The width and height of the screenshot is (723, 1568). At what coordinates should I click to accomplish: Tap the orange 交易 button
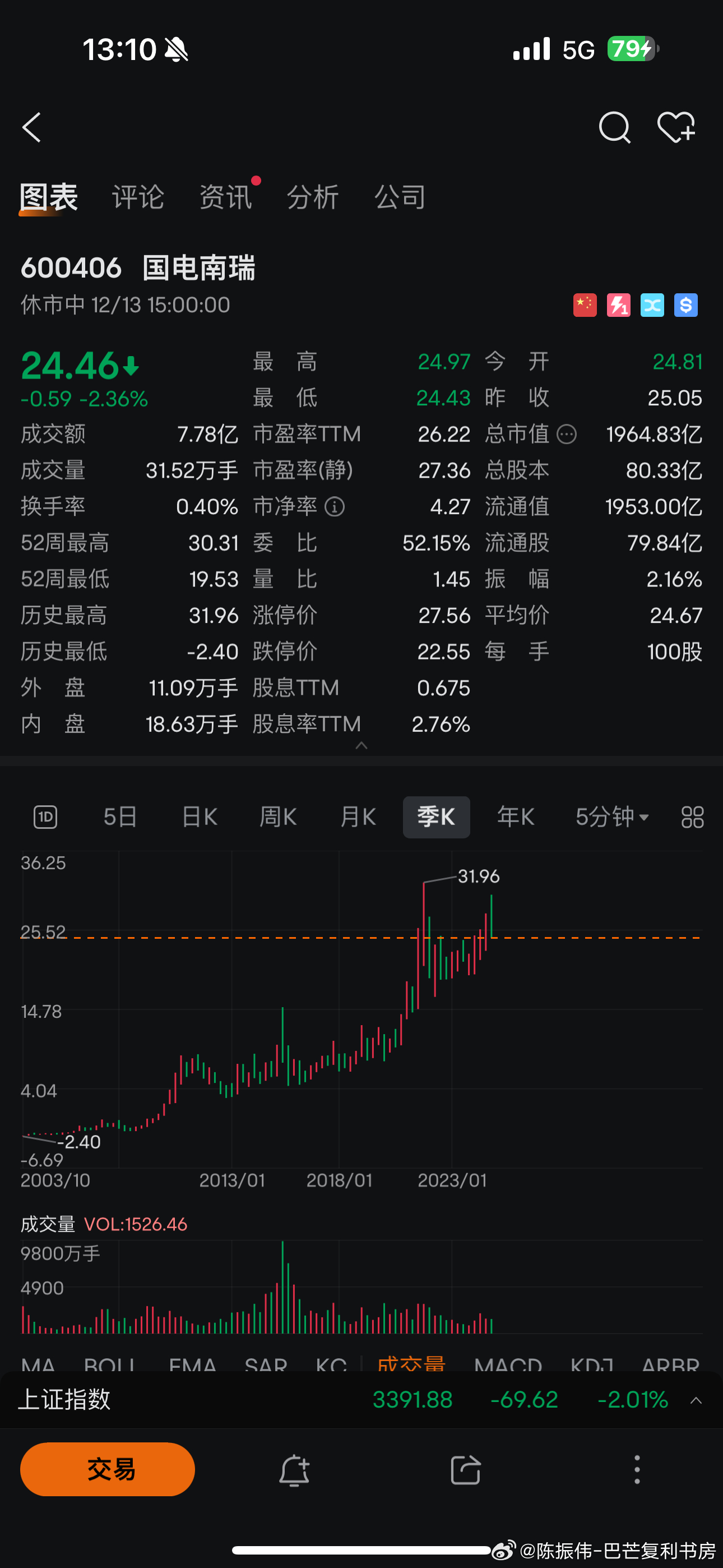[108, 1469]
